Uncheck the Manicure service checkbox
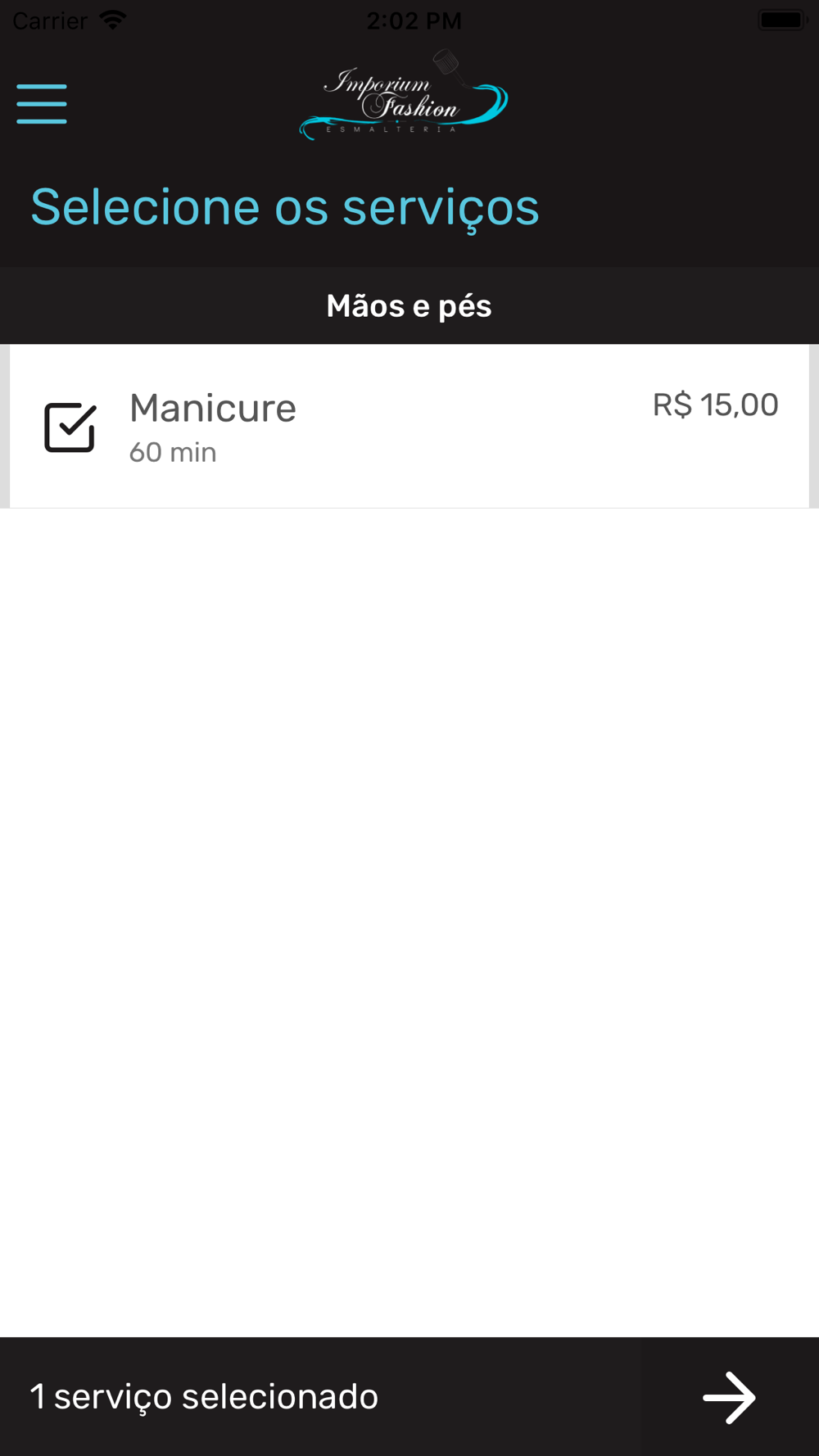The width and height of the screenshot is (819, 1456). coord(70,427)
